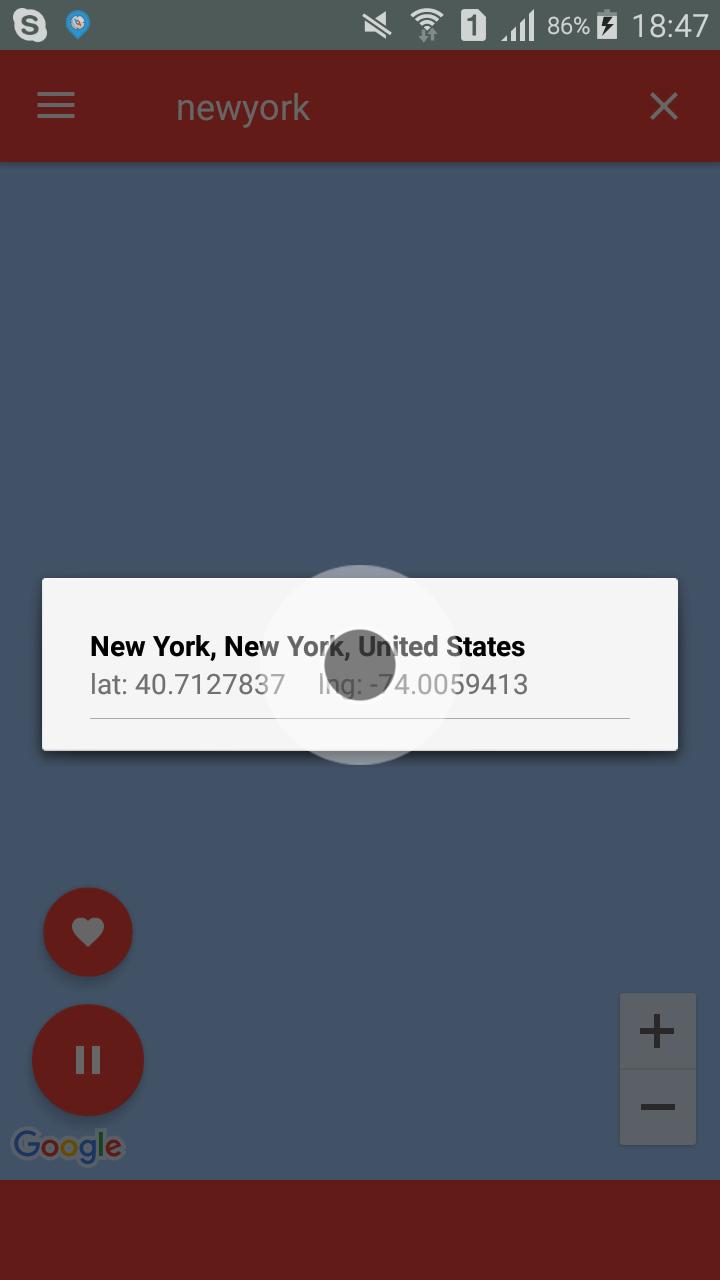Add location to favorites with heart button

pos(88,932)
